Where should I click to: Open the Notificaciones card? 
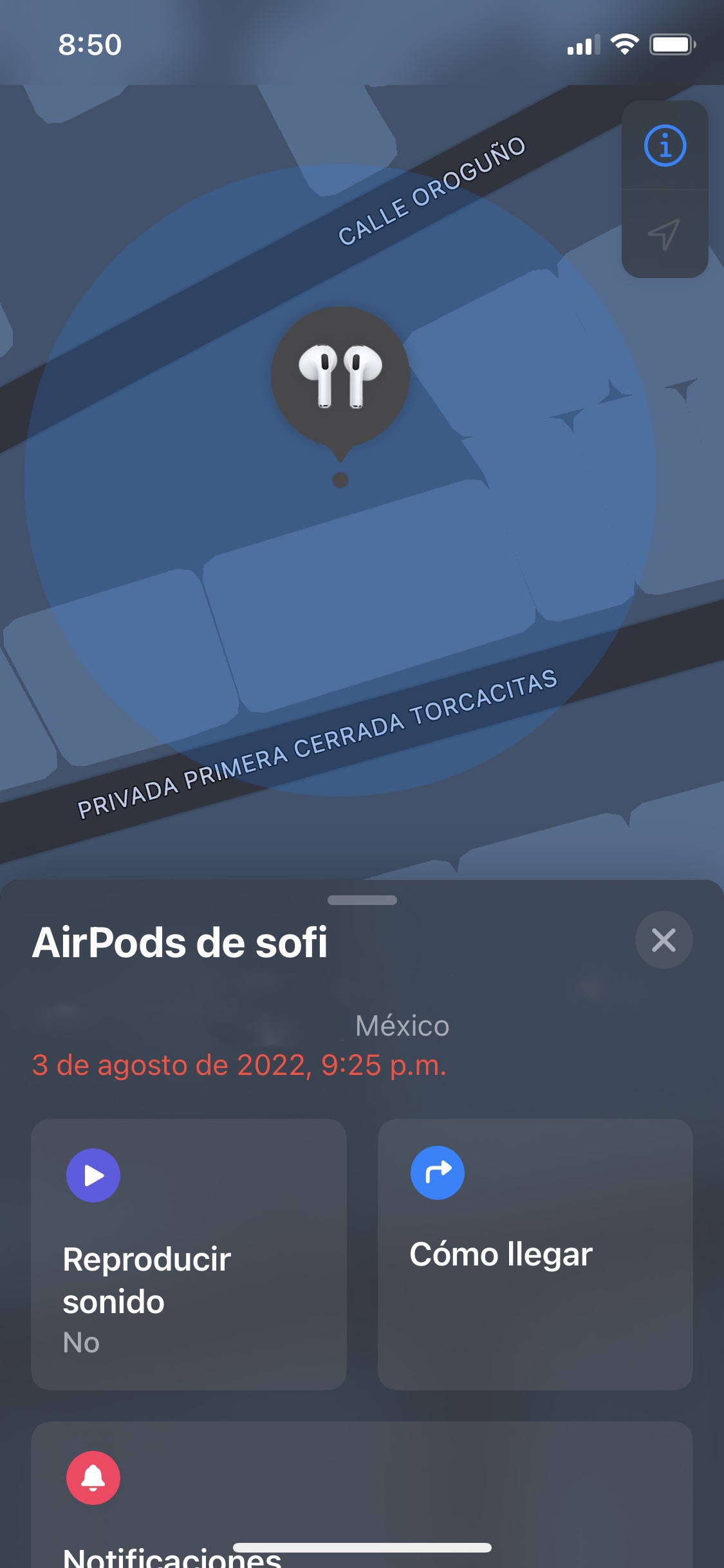[361, 1500]
